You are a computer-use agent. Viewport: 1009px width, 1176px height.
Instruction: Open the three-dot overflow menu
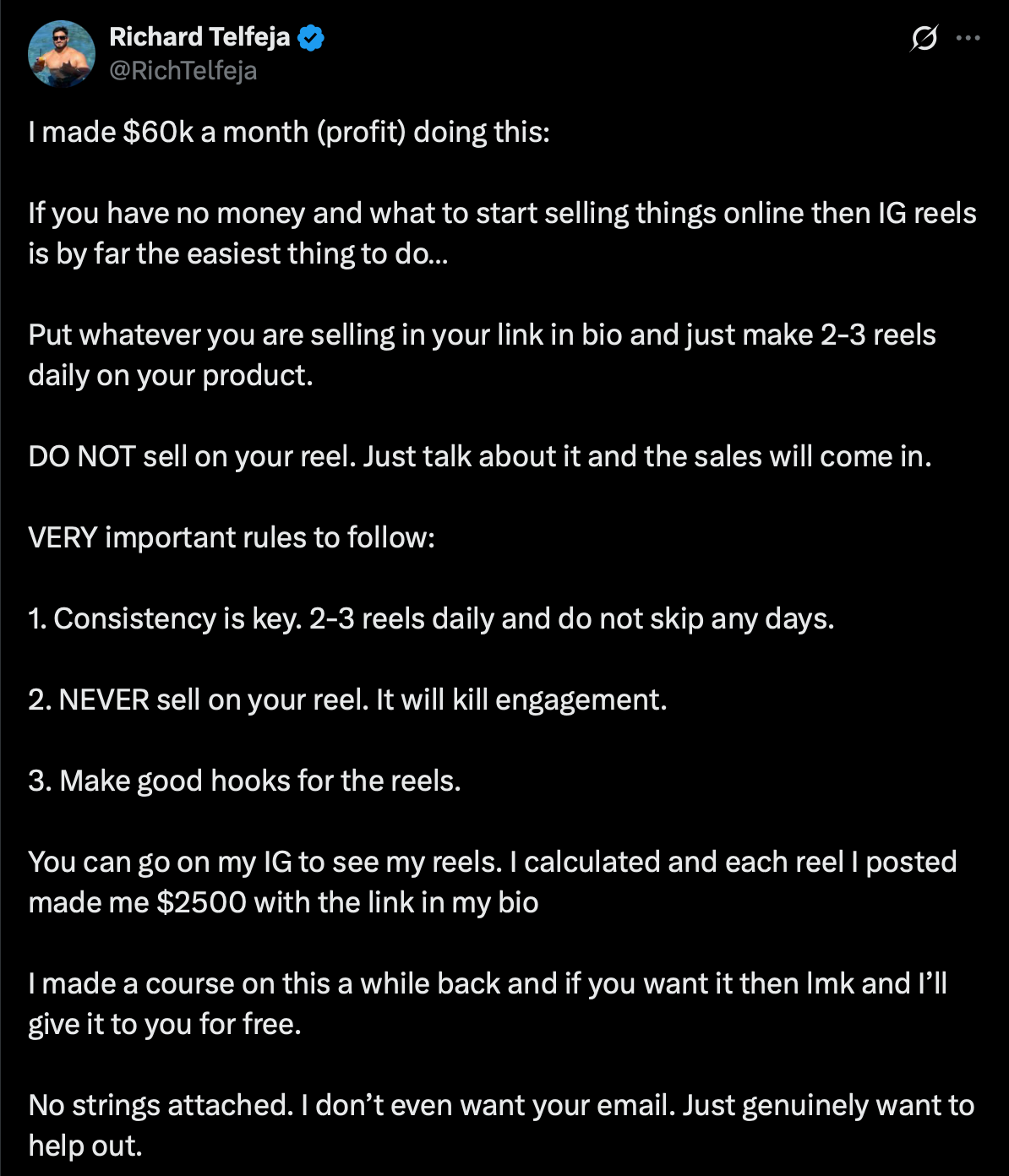968,38
